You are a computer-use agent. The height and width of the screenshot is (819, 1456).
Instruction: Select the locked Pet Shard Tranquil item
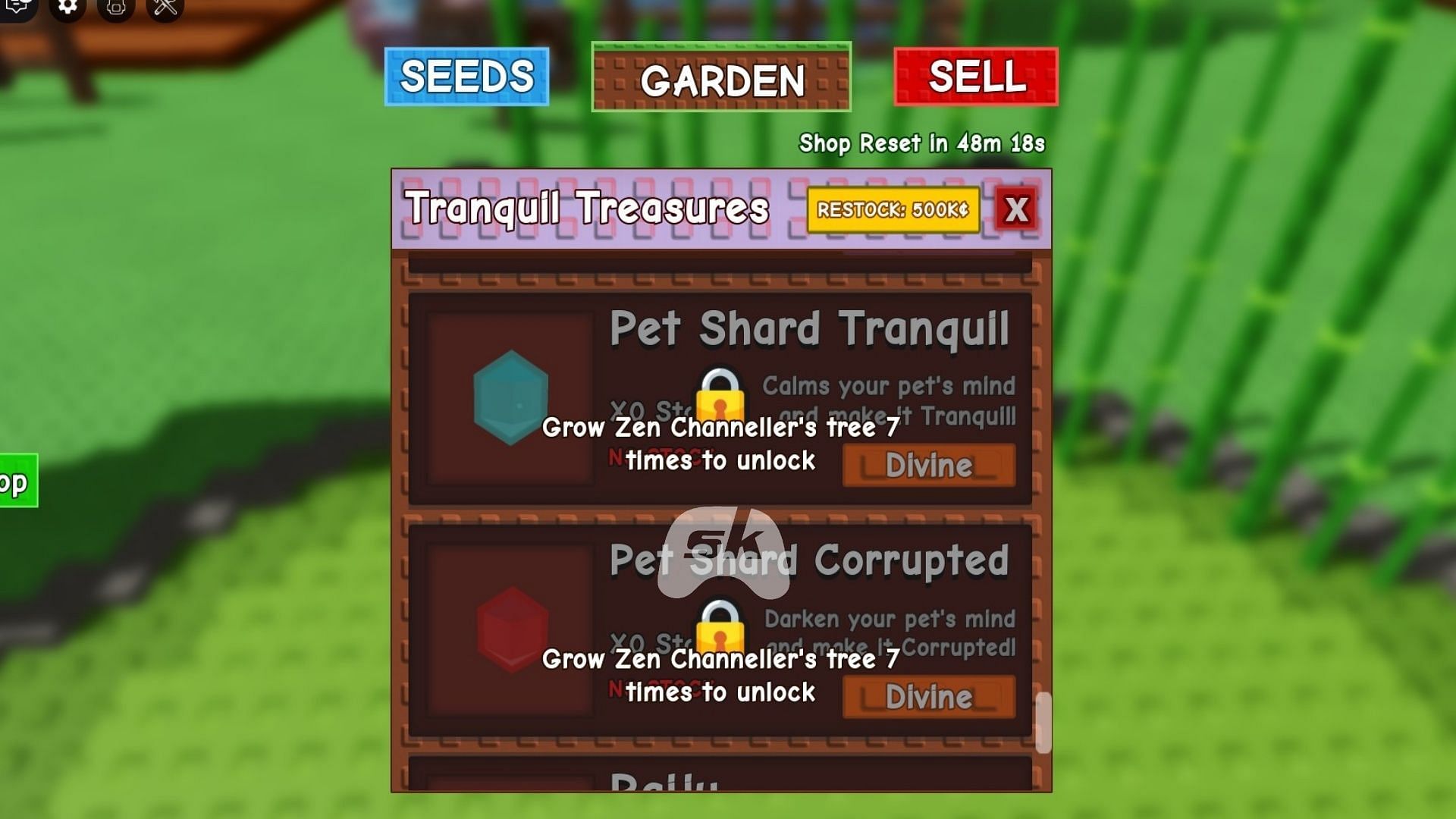tap(720, 399)
